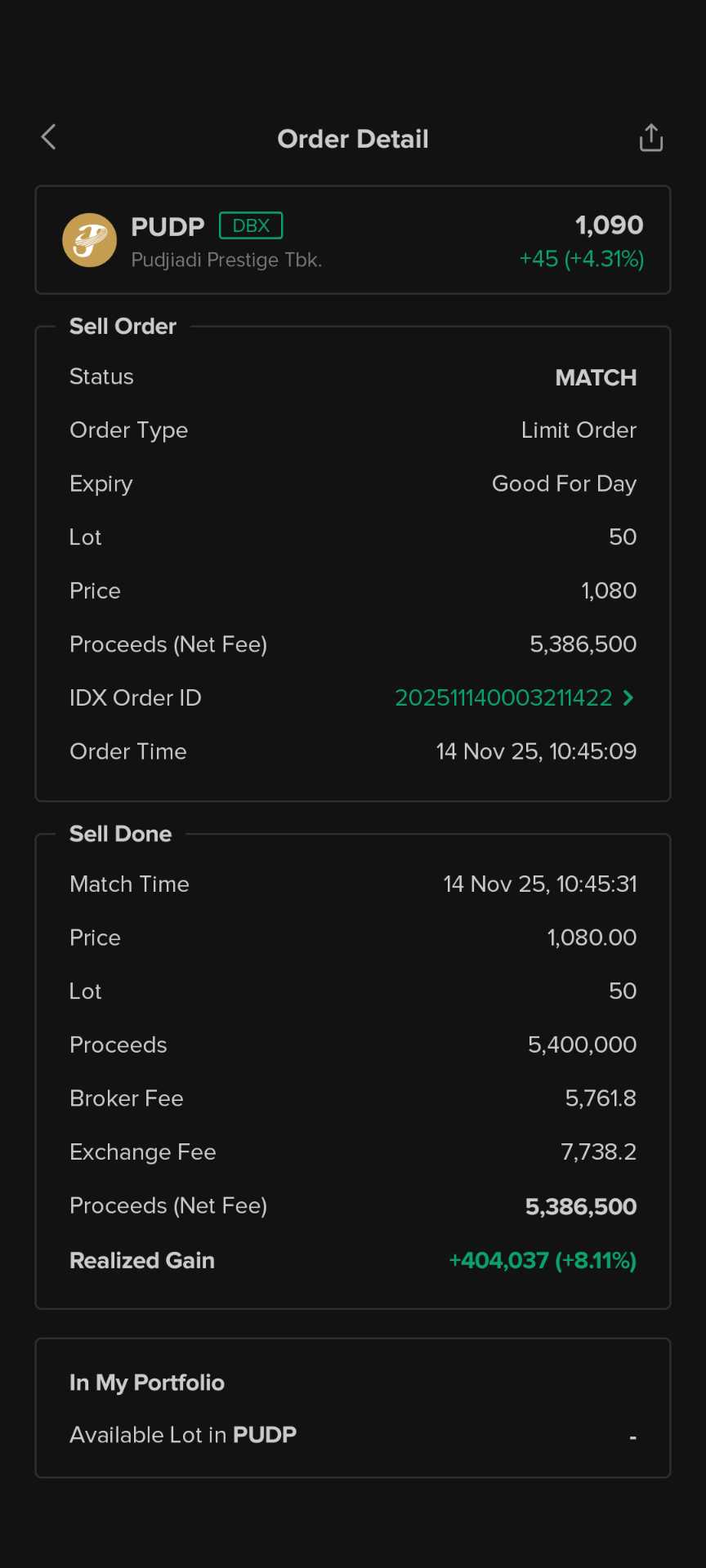Go back from Order Detail
Screen dimensions: 706x1568
click(49, 137)
